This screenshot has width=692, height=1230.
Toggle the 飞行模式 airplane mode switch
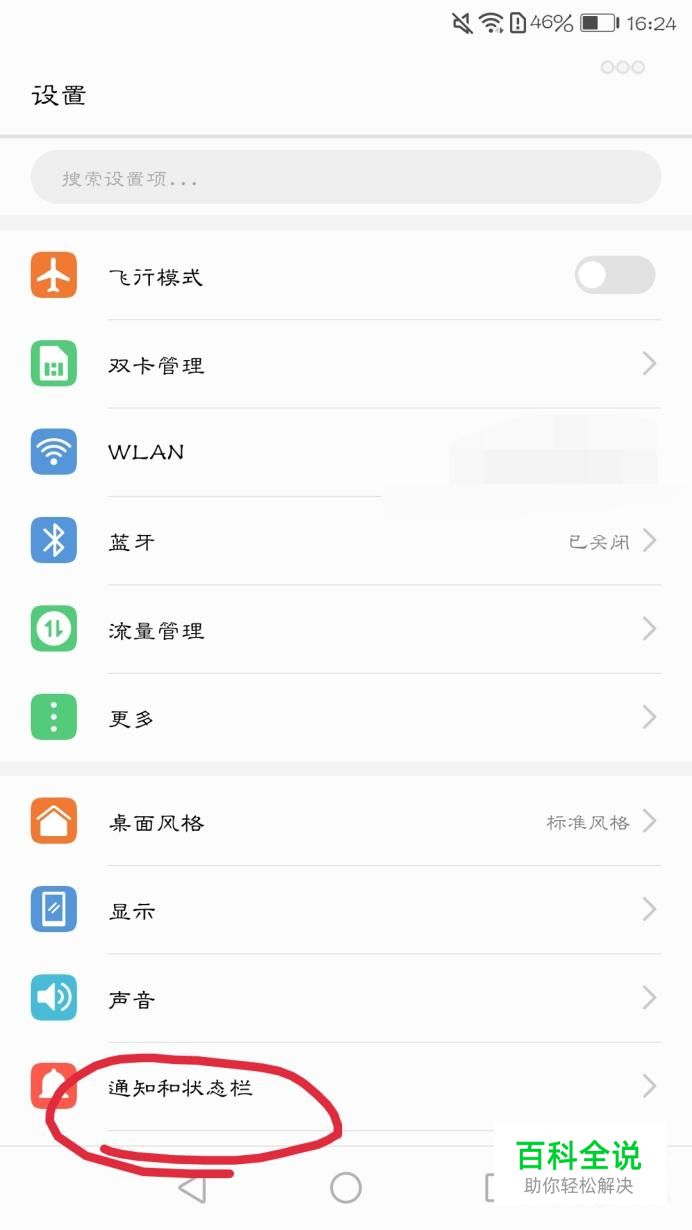614,275
